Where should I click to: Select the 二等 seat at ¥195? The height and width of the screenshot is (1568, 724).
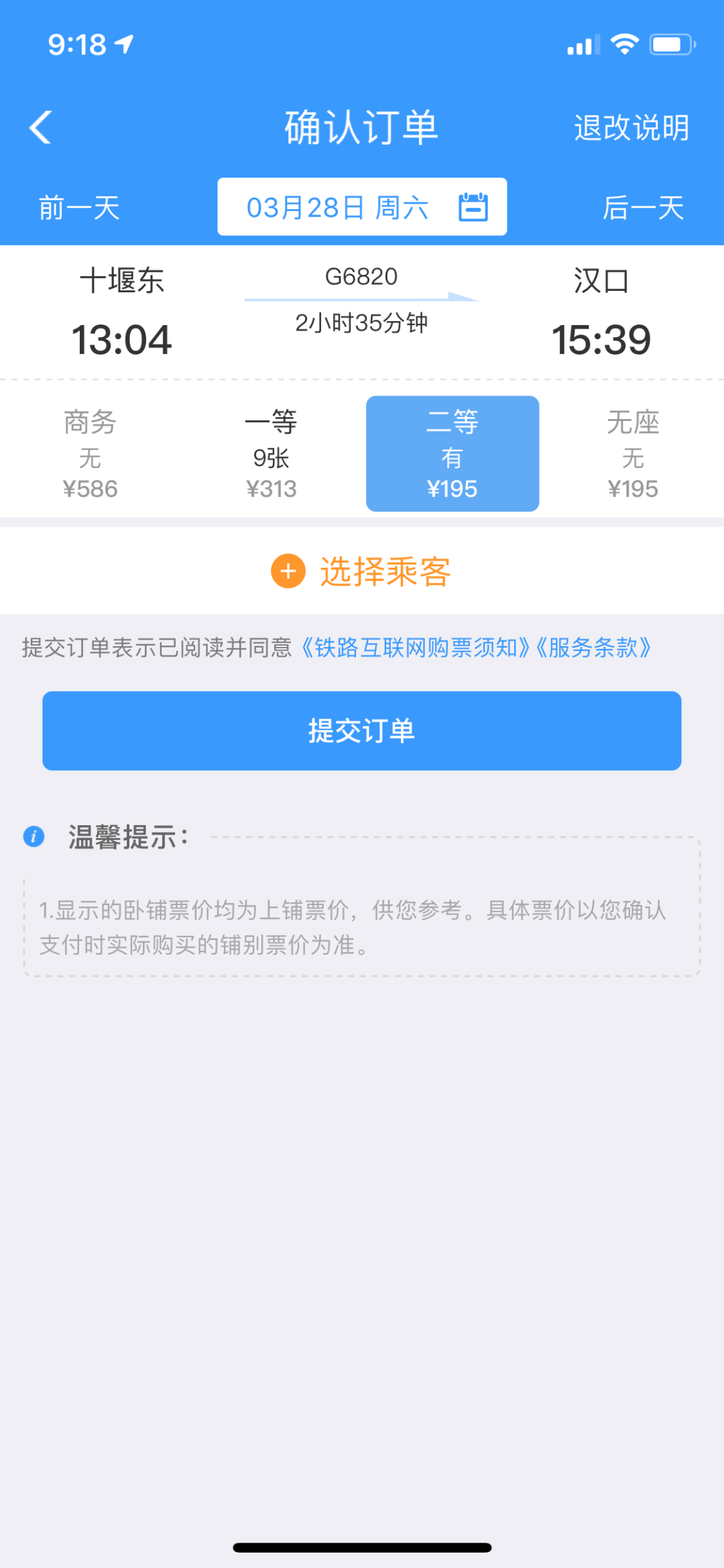[452, 454]
